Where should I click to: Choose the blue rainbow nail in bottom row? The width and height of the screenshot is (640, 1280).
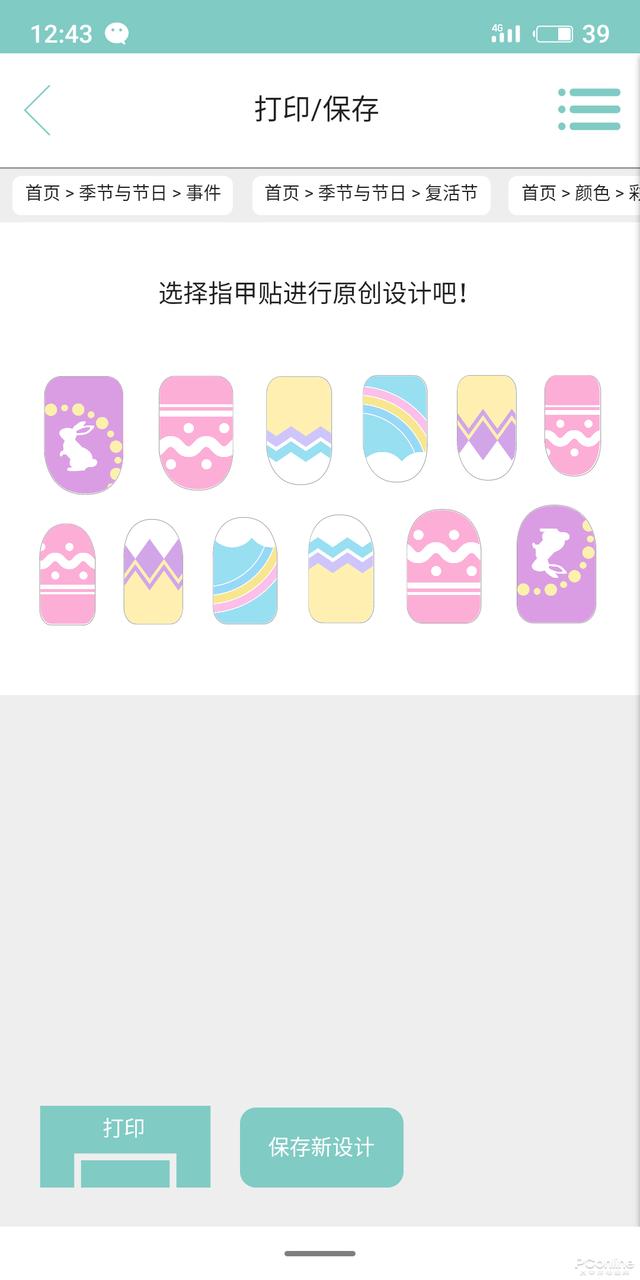pyautogui.click(x=245, y=571)
